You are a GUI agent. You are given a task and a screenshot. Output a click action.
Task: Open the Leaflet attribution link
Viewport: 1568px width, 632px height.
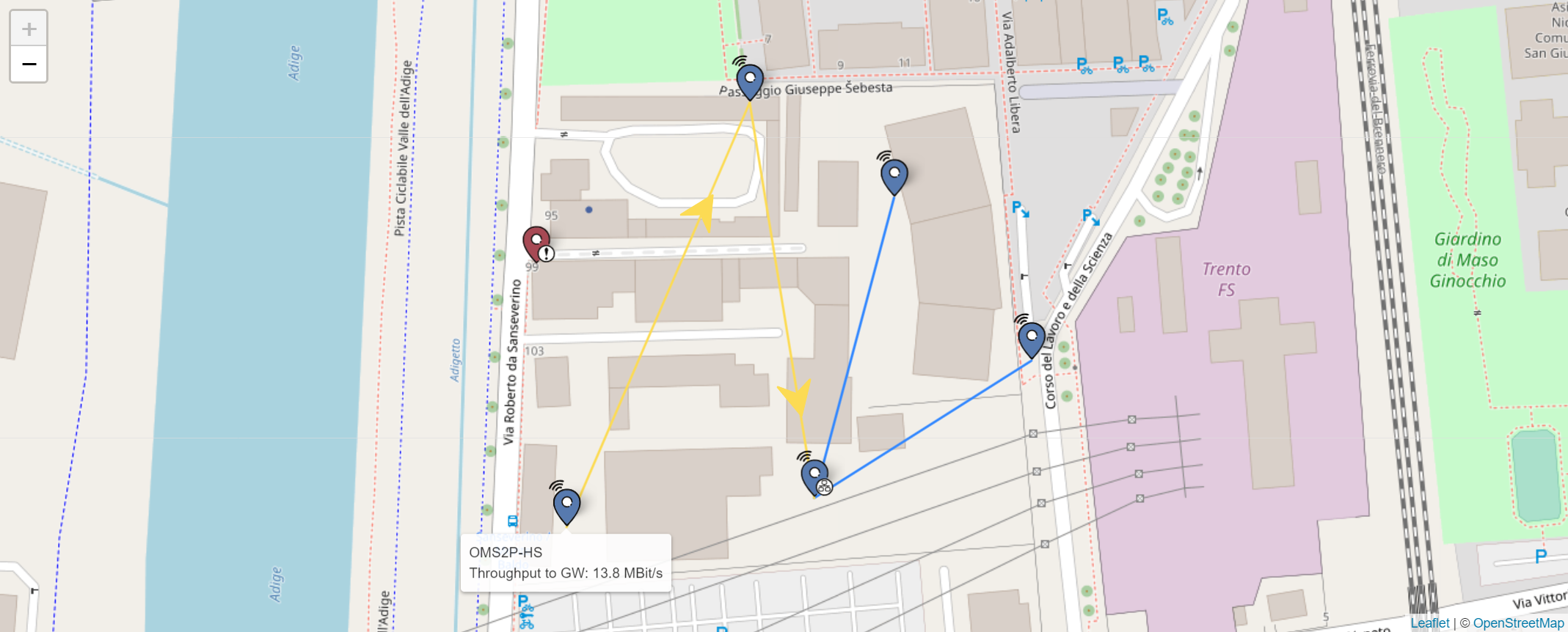coord(1429,623)
